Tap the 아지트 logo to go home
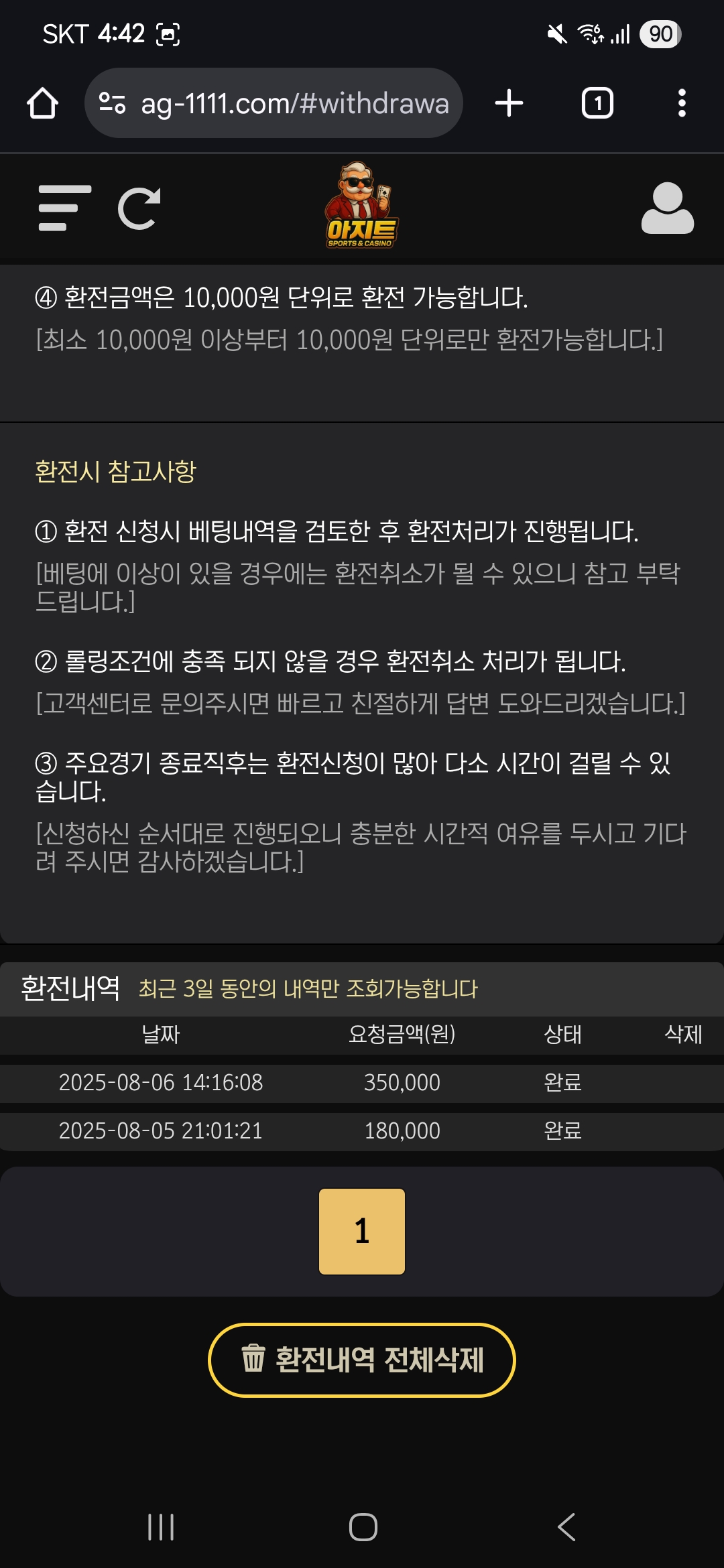 tap(361, 206)
